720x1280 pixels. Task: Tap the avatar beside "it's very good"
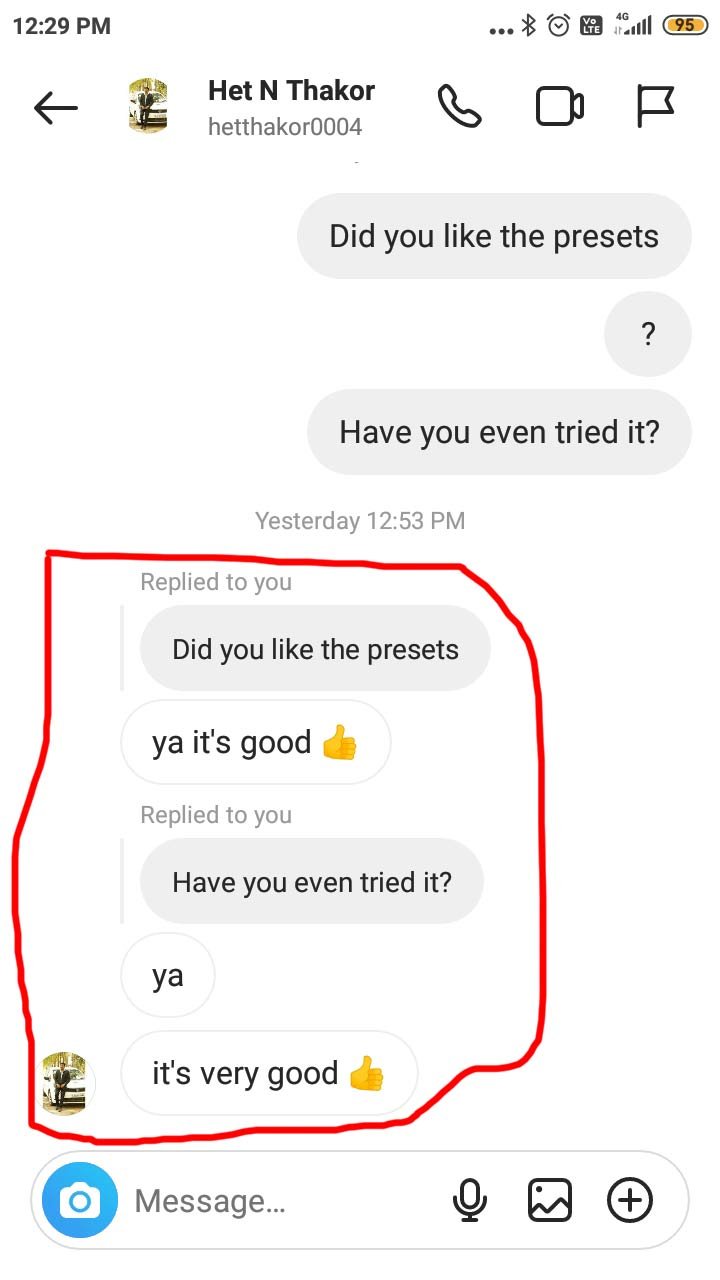(x=68, y=1081)
